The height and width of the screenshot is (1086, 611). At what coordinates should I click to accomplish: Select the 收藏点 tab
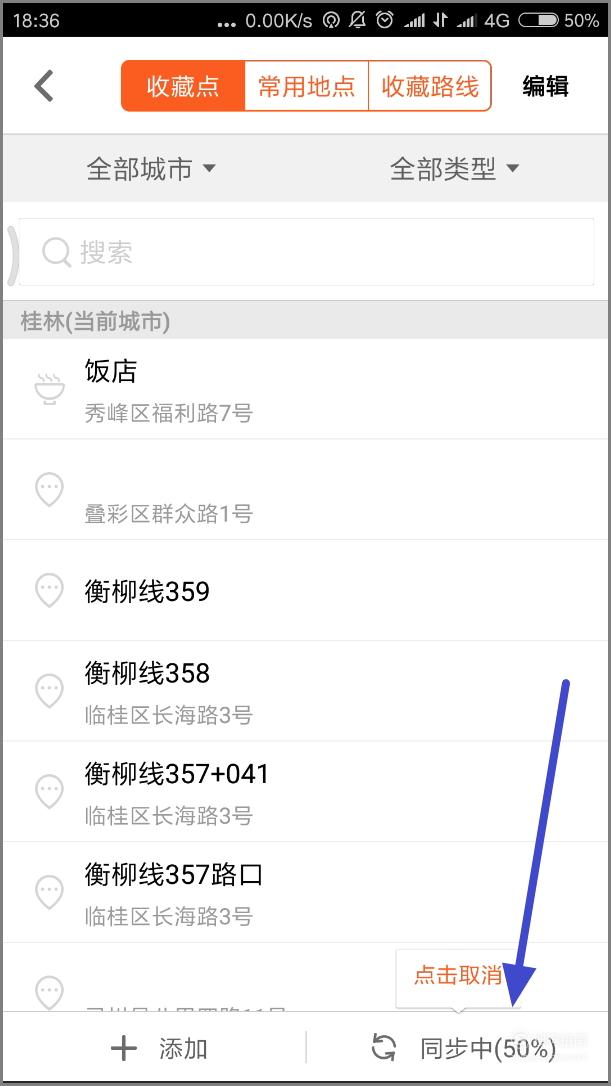click(x=183, y=86)
